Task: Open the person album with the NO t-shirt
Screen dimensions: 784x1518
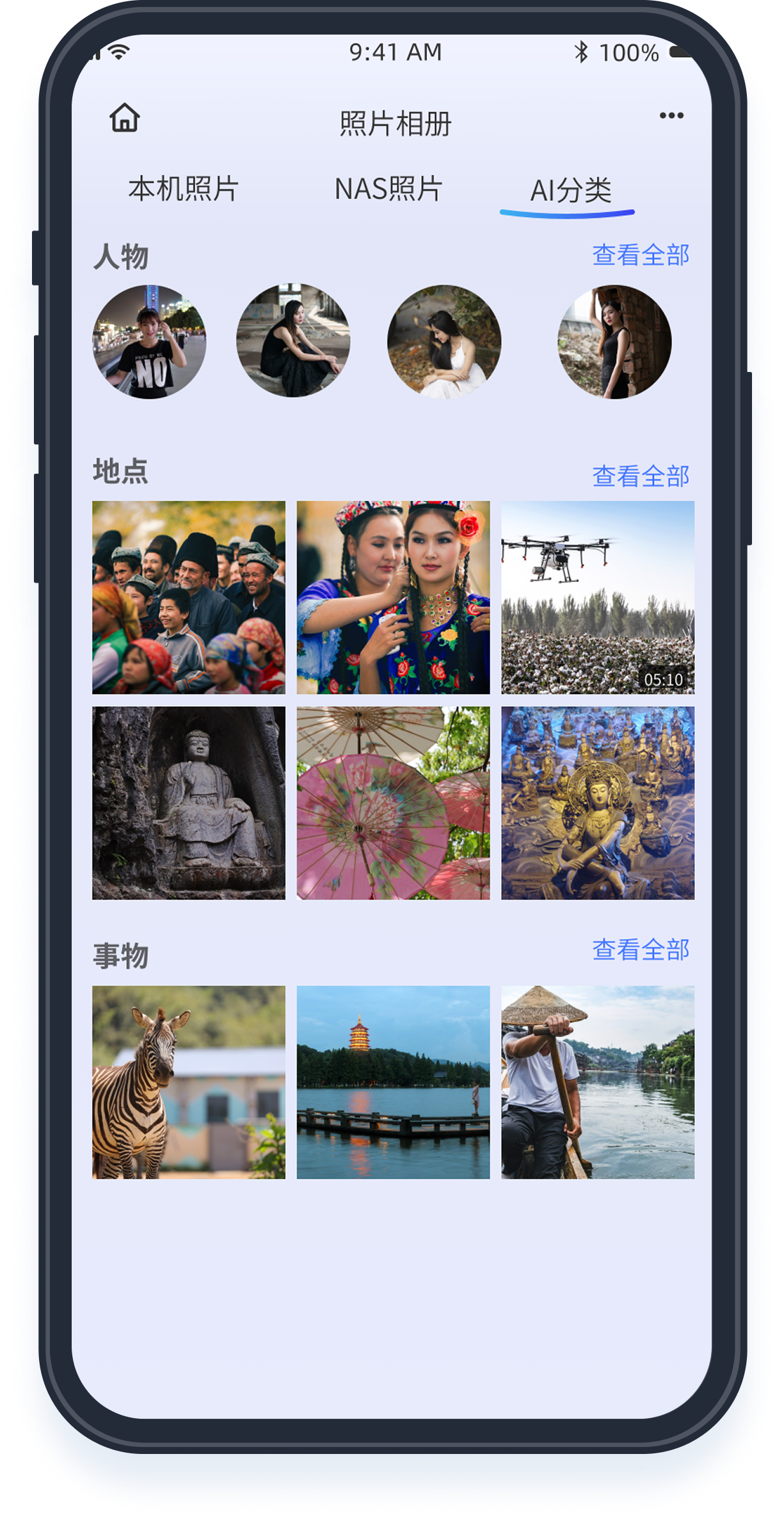Action: (x=150, y=342)
